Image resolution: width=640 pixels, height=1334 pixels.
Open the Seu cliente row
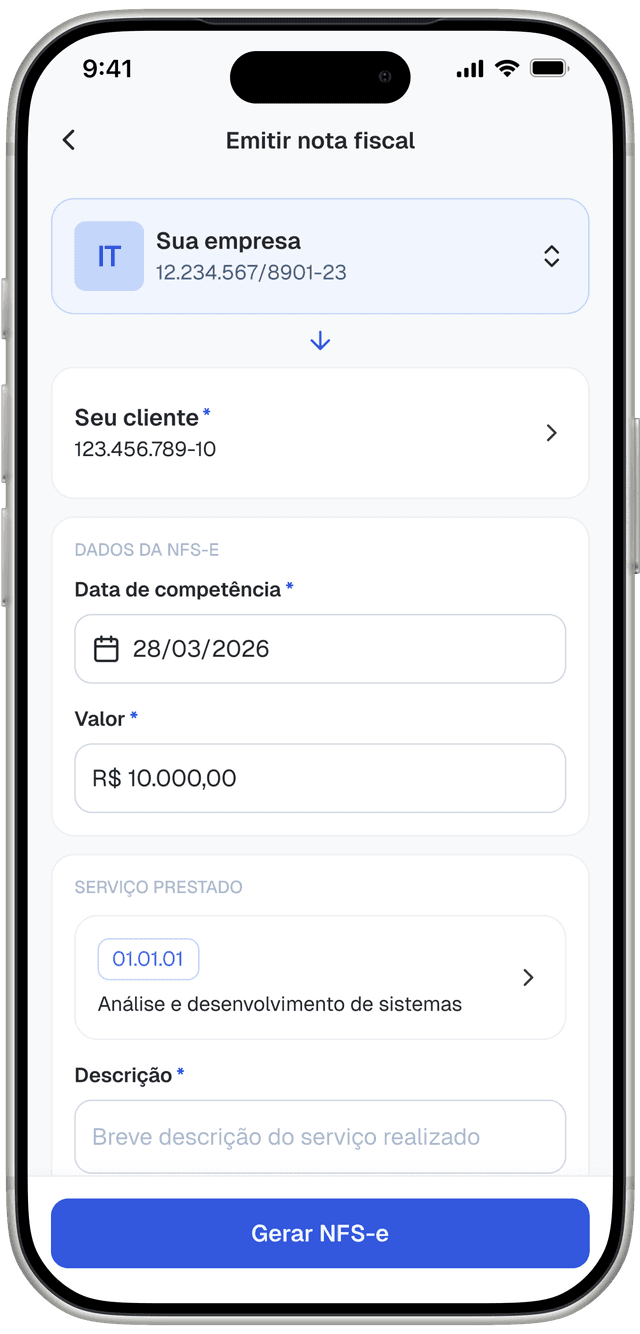[320, 433]
